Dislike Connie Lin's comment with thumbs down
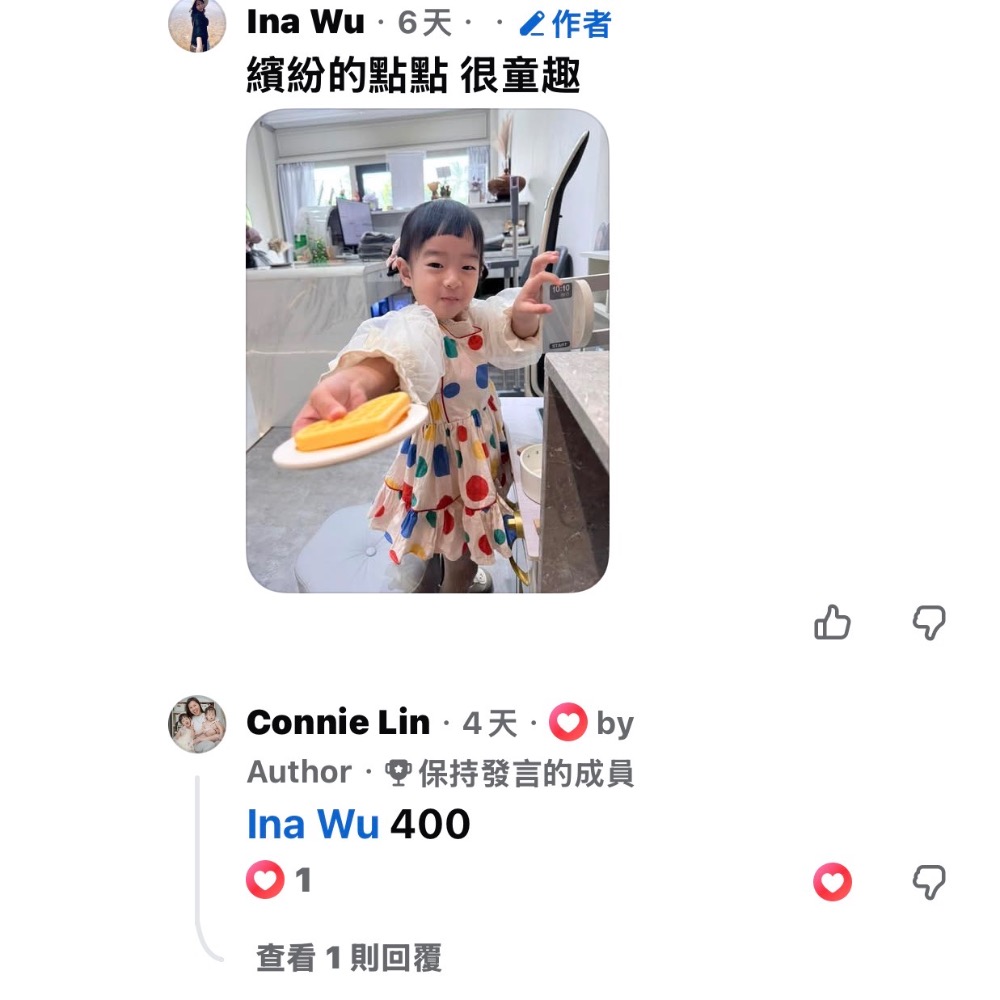The height and width of the screenshot is (1000, 1000). [x=929, y=882]
